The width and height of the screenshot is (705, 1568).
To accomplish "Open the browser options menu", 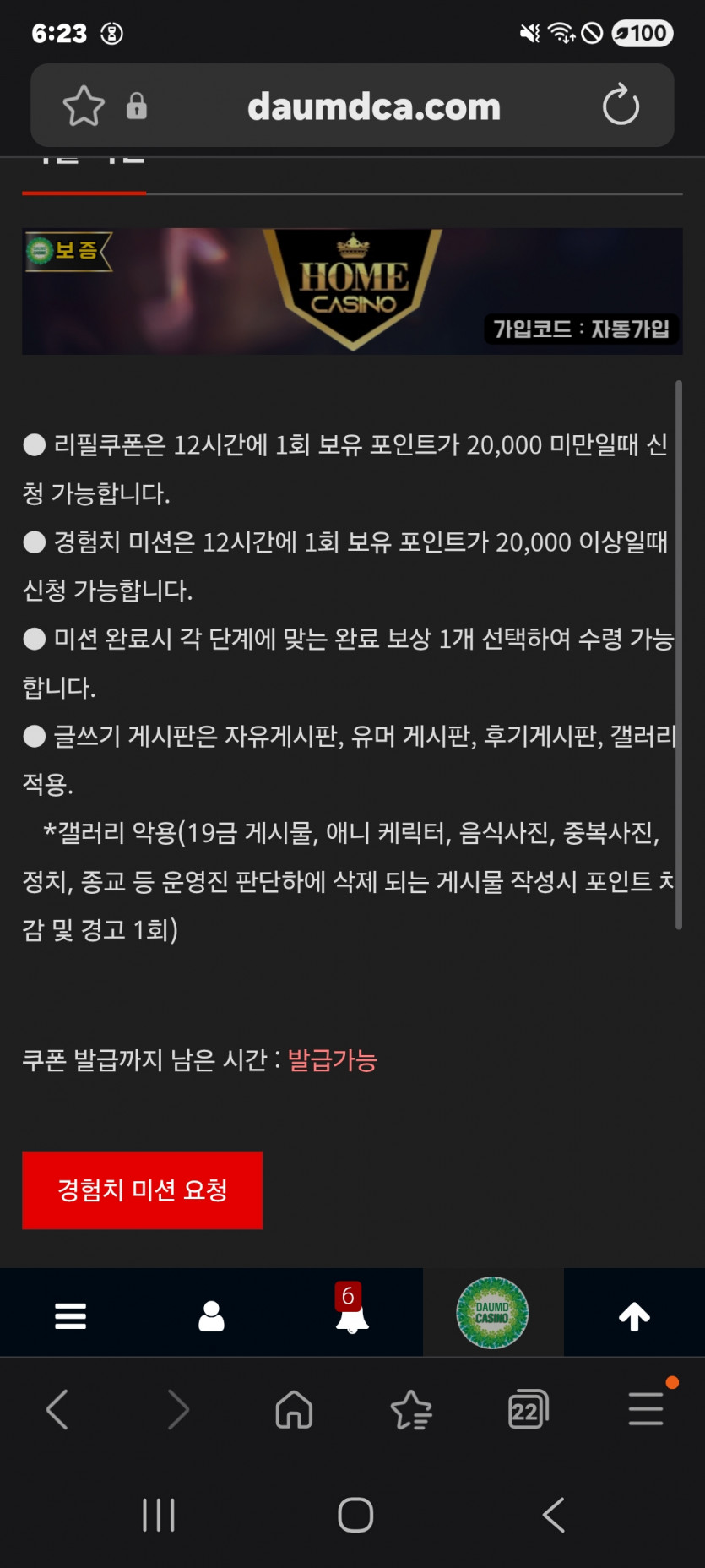I will pyautogui.click(x=645, y=1409).
